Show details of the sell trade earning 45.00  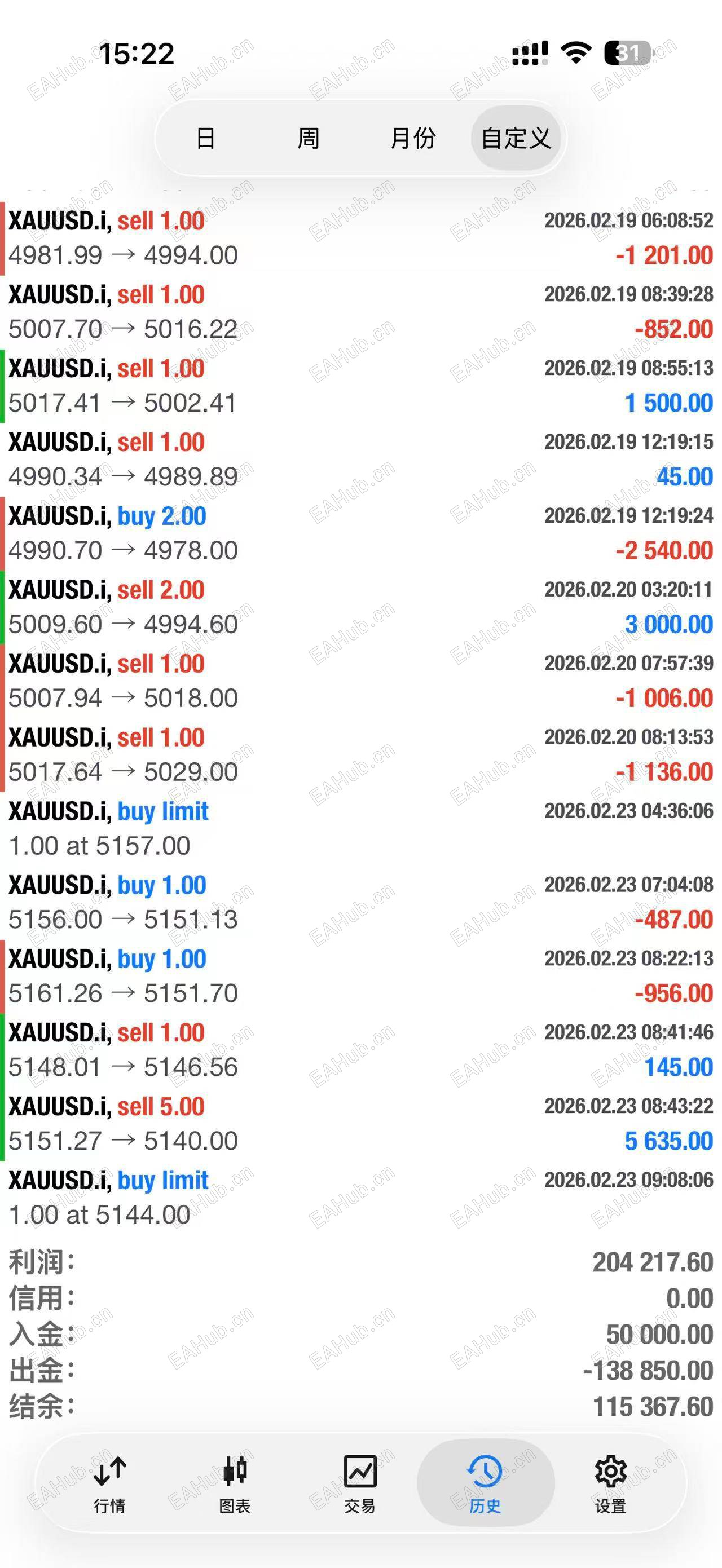point(361,460)
